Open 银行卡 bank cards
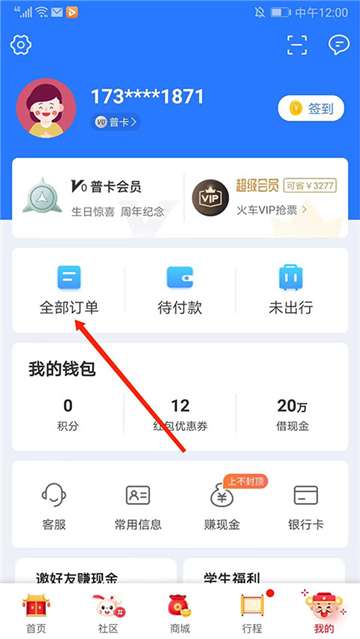The width and height of the screenshot is (360, 639). click(306, 507)
